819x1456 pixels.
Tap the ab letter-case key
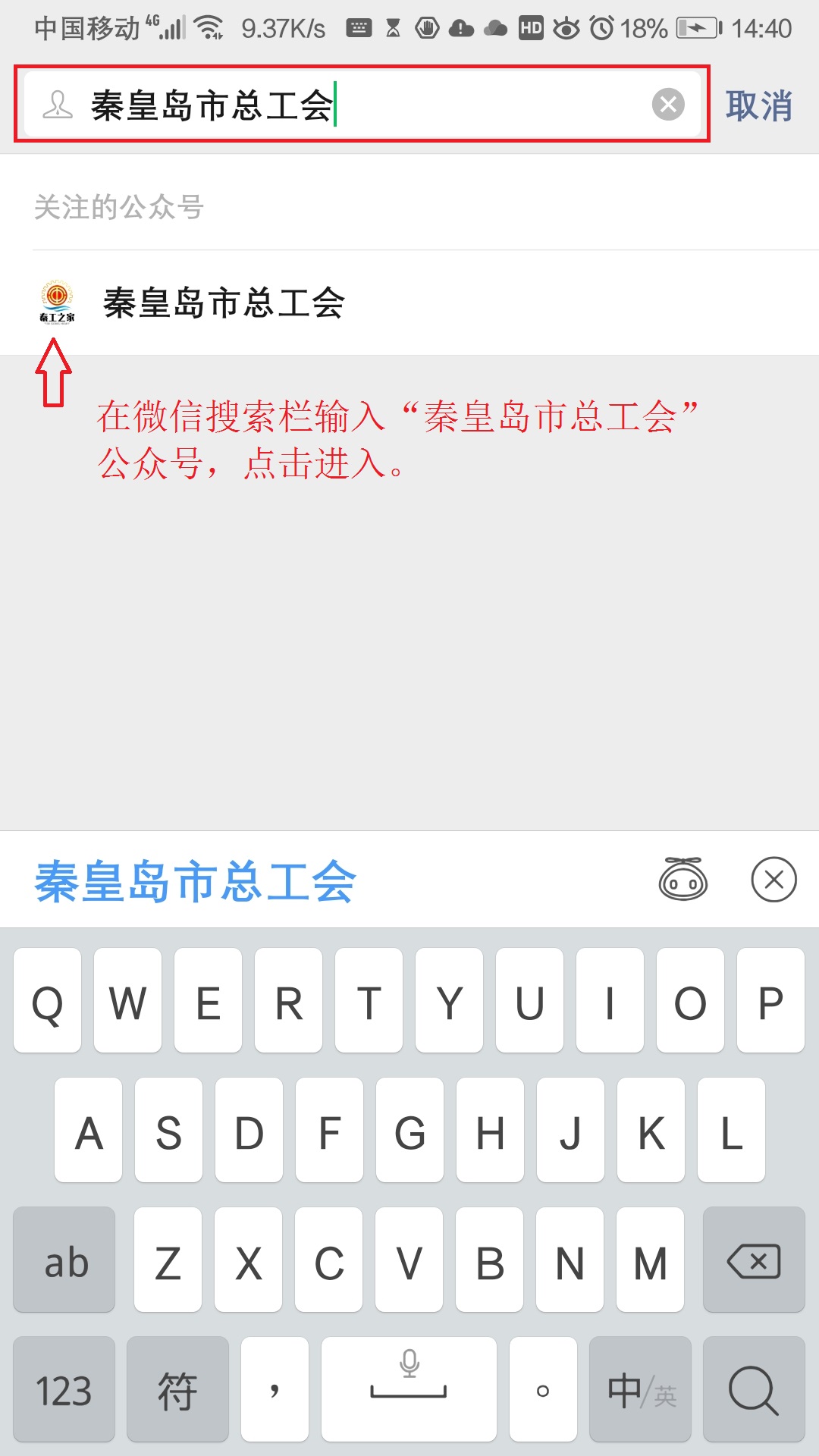click(x=64, y=1262)
